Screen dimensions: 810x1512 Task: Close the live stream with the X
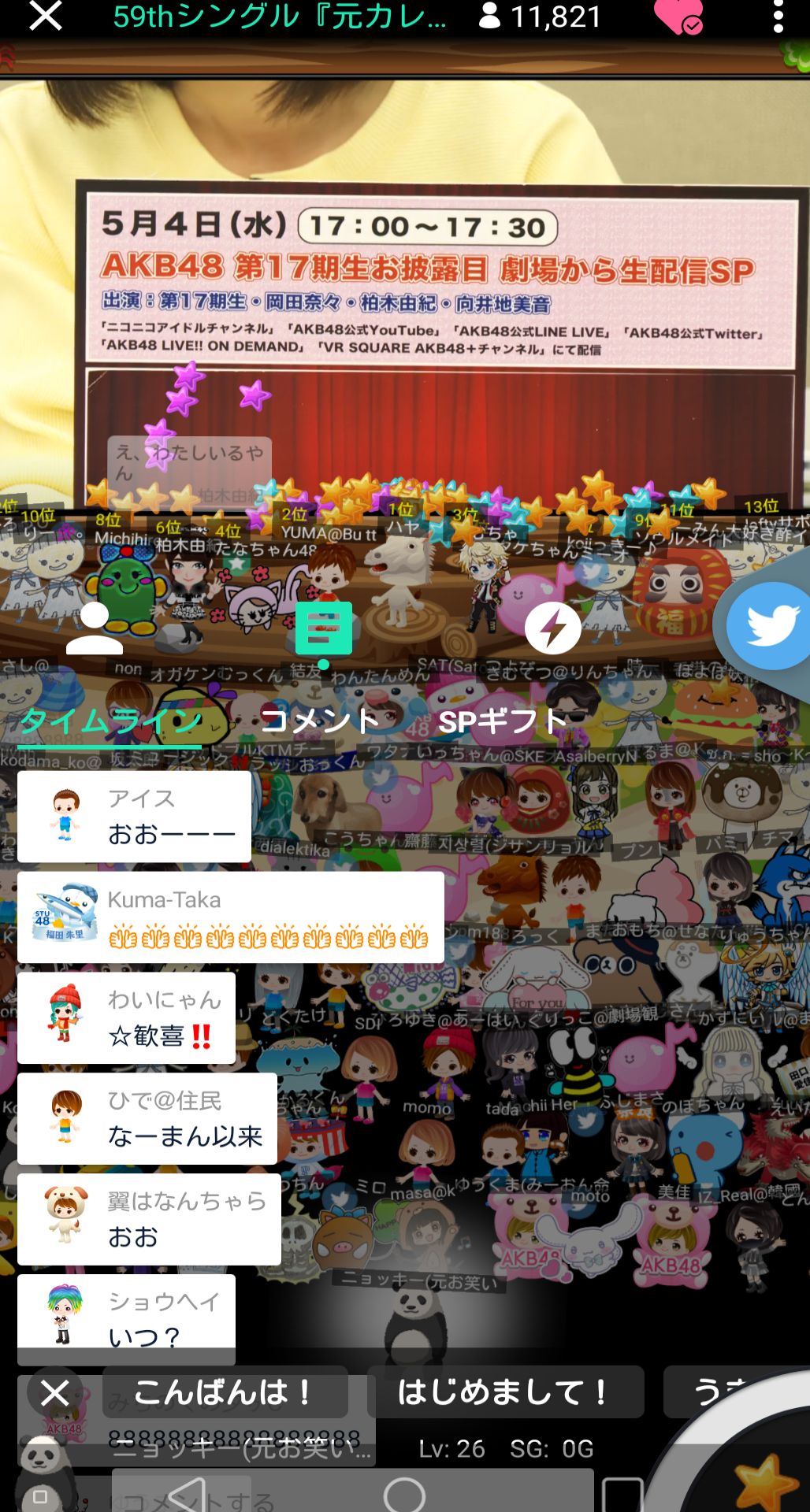(x=45, y=16)
